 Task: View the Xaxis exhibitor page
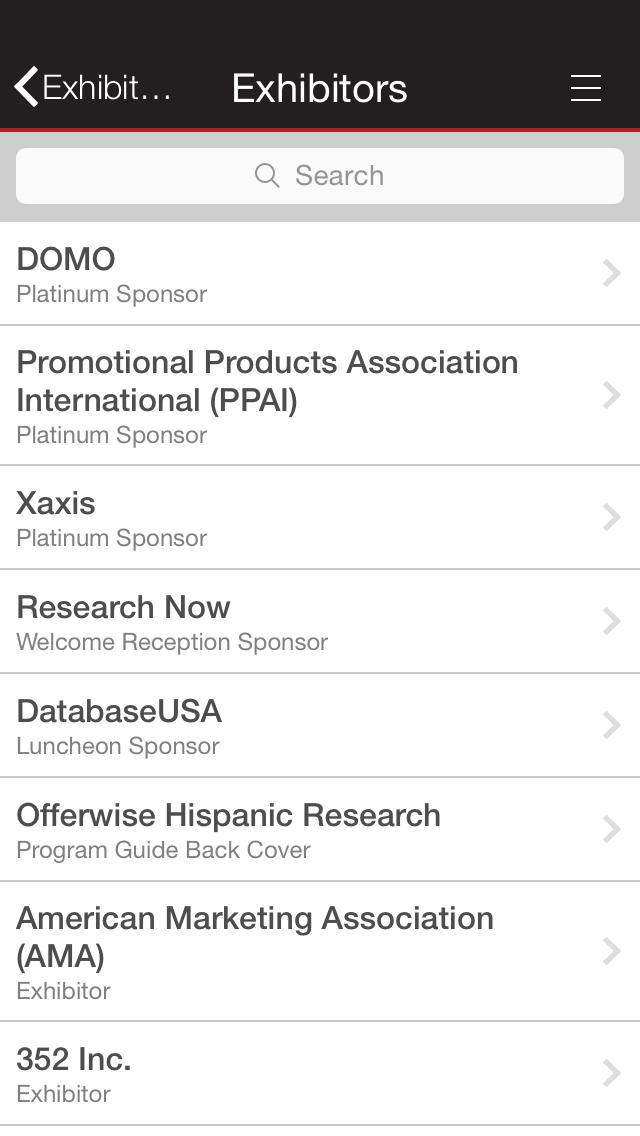pos(320,517)
